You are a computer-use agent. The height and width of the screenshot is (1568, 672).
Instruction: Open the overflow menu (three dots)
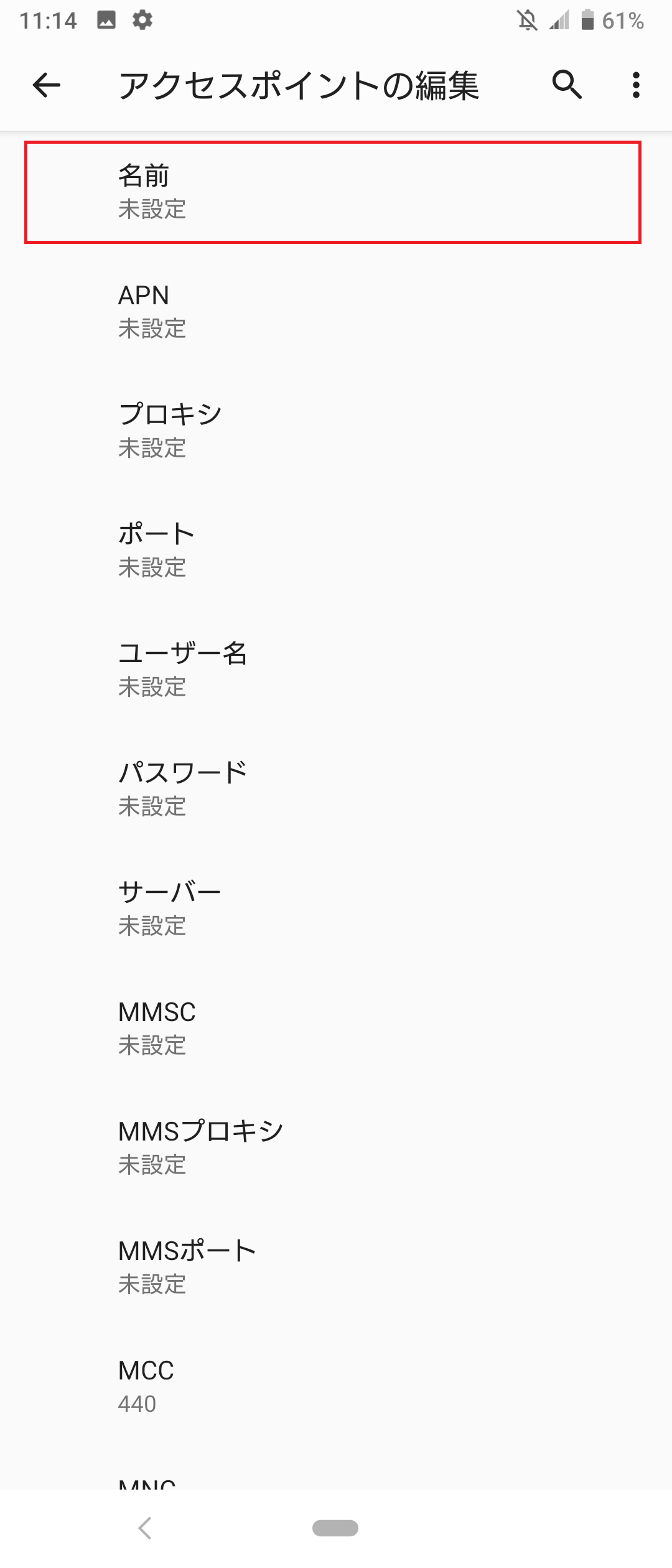click(635, 86)
